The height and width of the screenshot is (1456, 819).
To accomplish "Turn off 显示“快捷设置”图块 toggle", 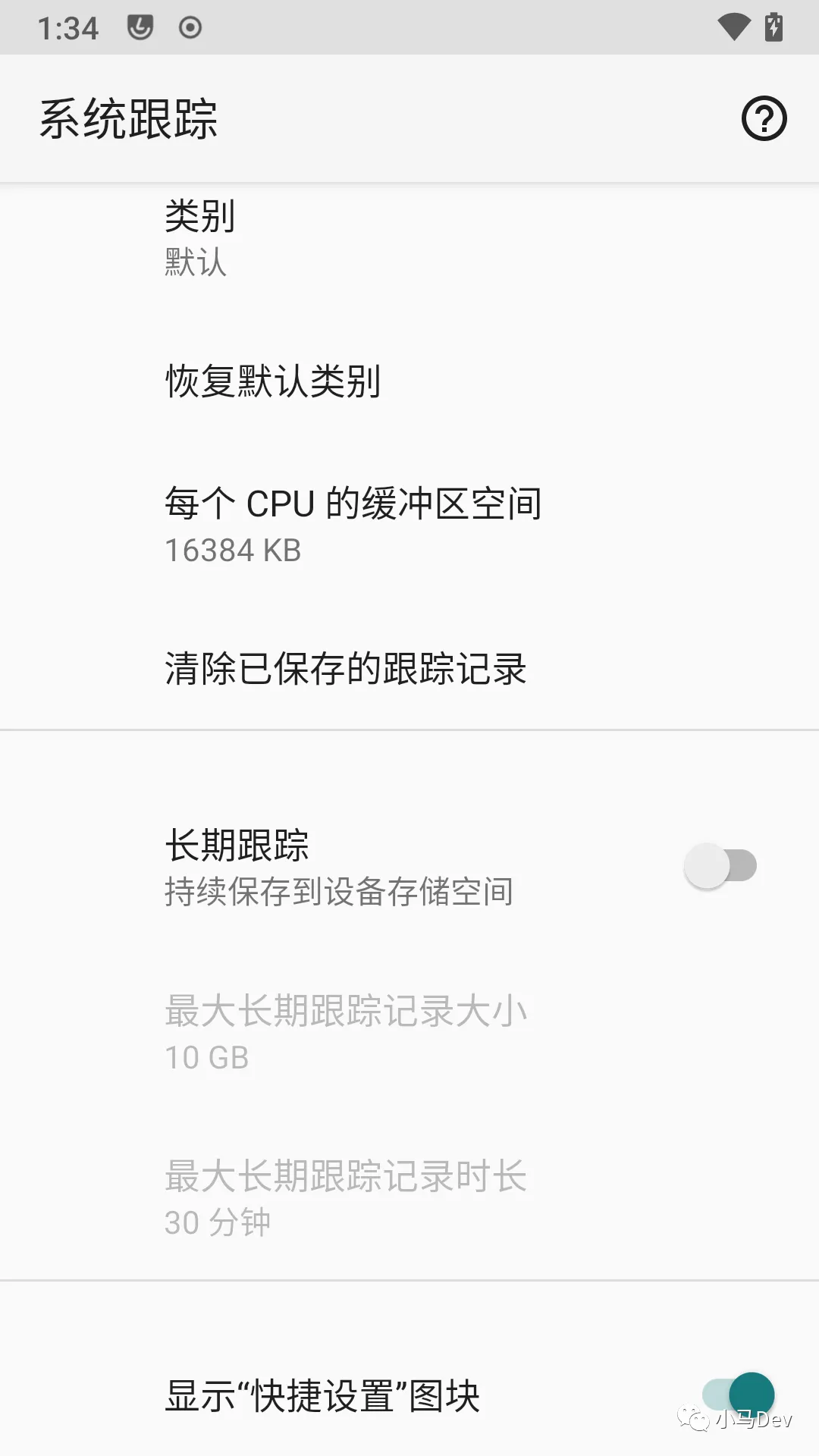I will coord(738,1395).
